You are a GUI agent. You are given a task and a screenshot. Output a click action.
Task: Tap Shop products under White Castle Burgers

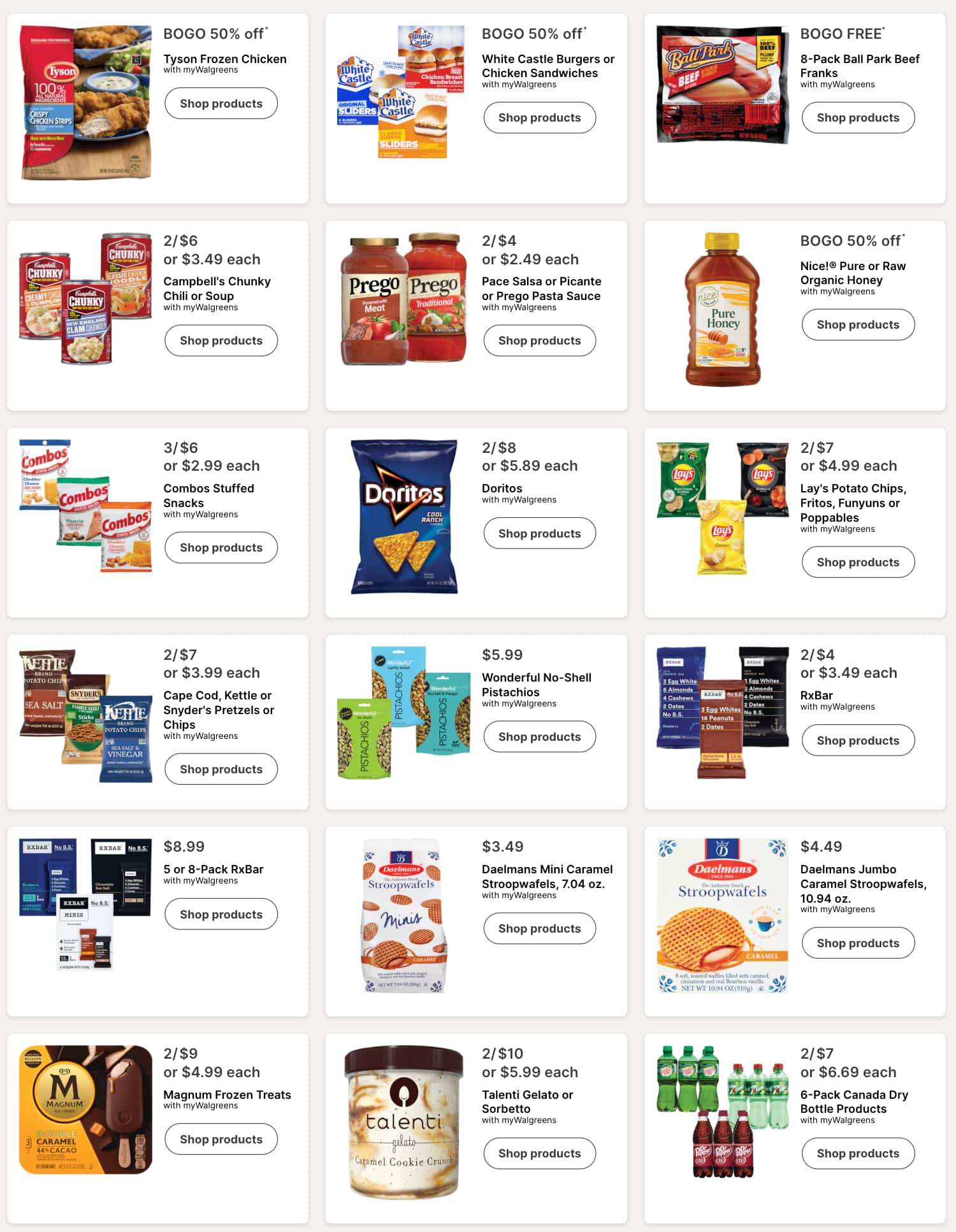[x=539, y=118]
